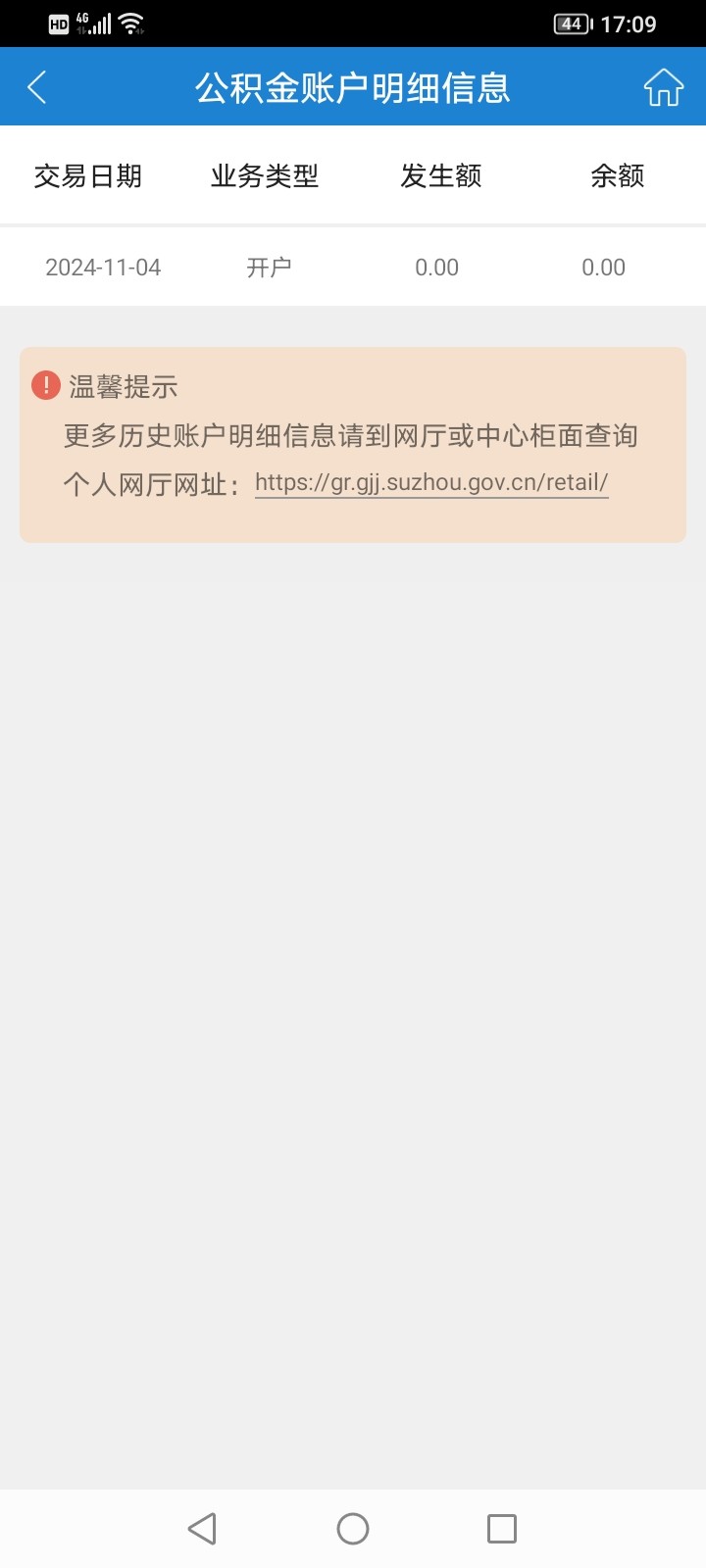Tap the system back button
Viewport: 706px width, 1568px height.
202,1529
